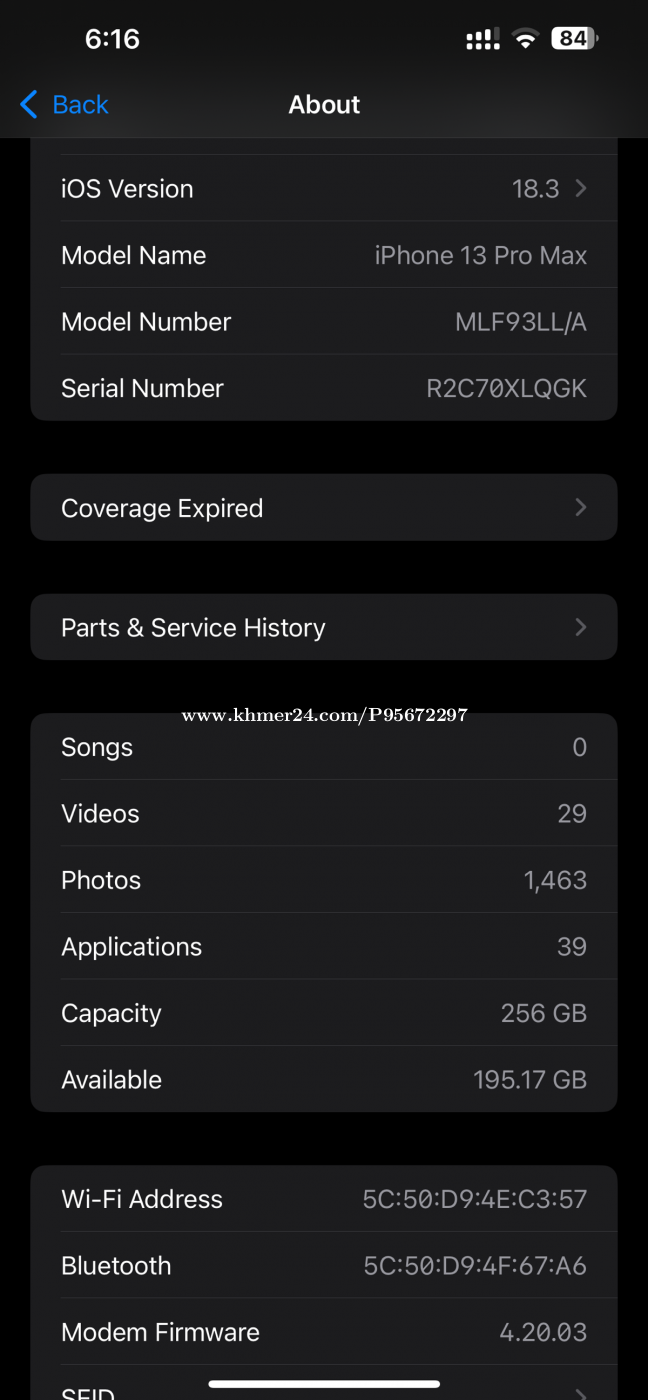Screen dimensions: 648x1400
Task: Open the Coverage Expired details
Action: 324,508
